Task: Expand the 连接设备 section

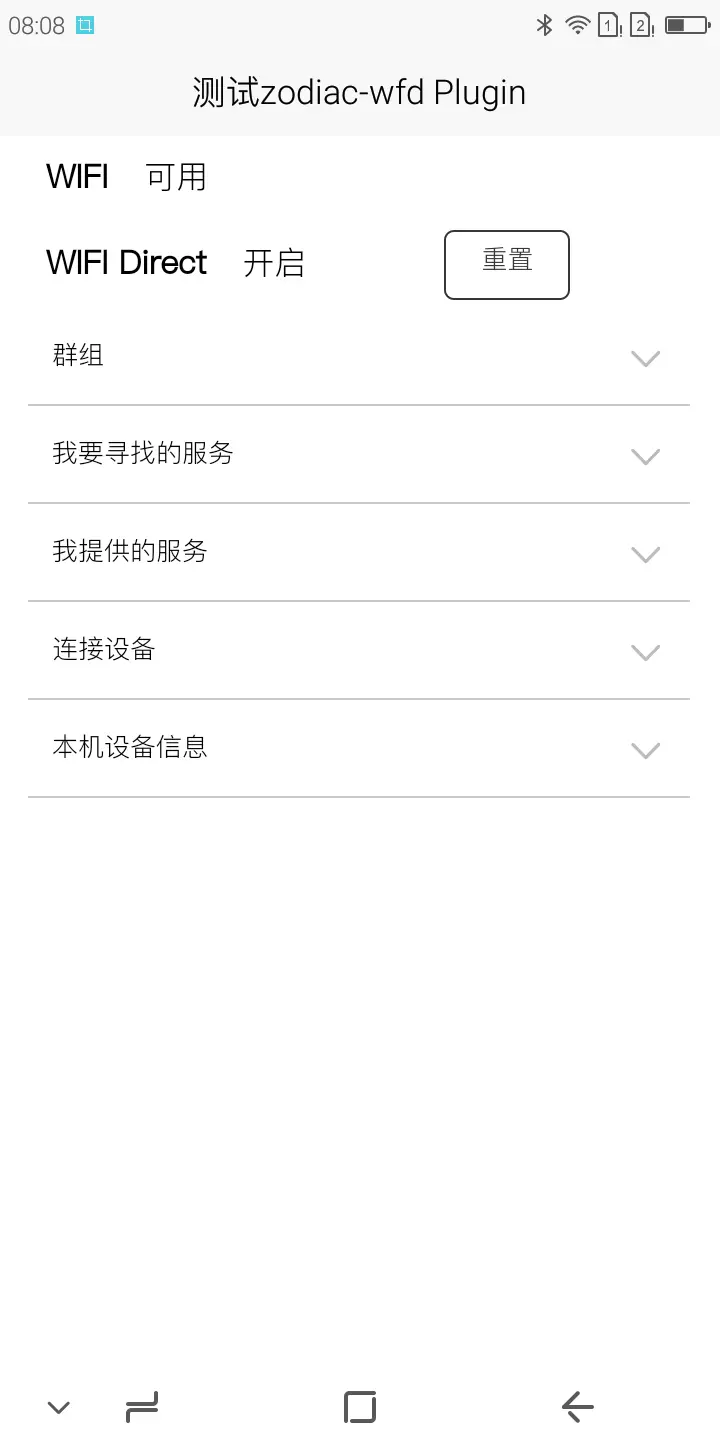Action: pos(359,651)
